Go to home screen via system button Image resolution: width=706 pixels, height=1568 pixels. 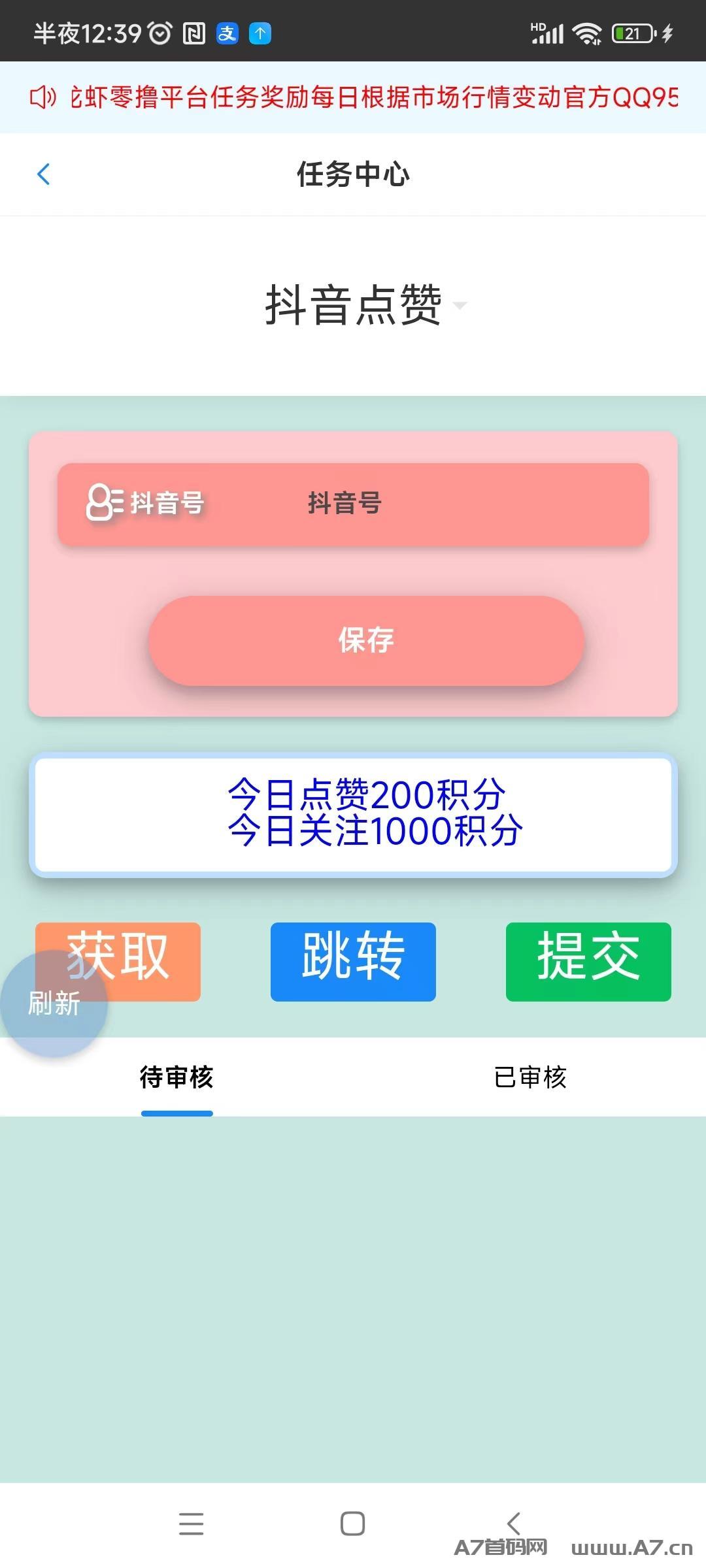[x=352, y=1524]
